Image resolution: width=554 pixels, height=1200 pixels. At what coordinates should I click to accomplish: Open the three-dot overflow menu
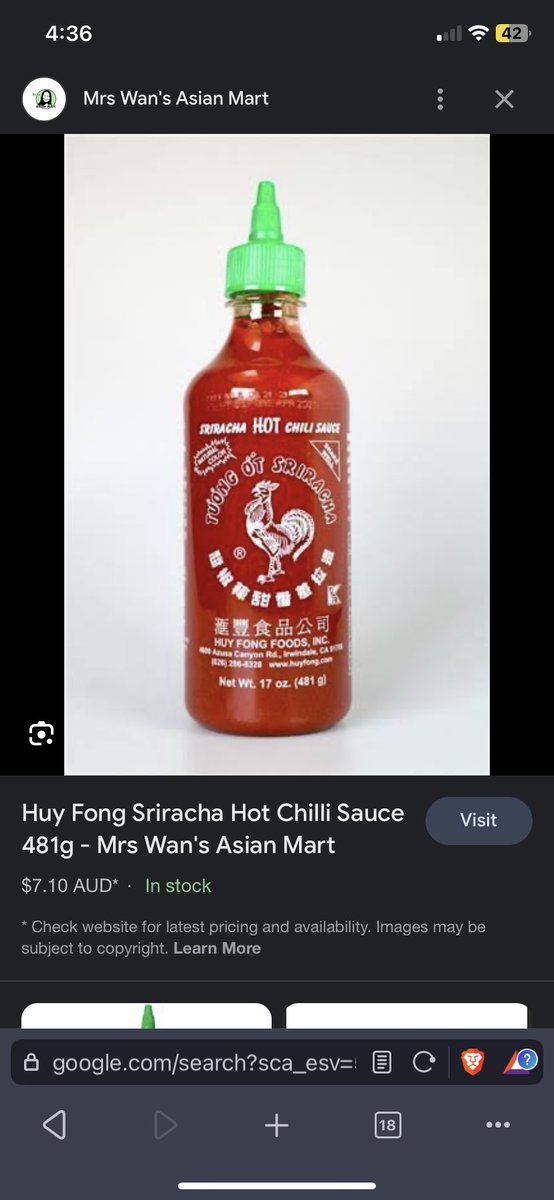[439, 99]
